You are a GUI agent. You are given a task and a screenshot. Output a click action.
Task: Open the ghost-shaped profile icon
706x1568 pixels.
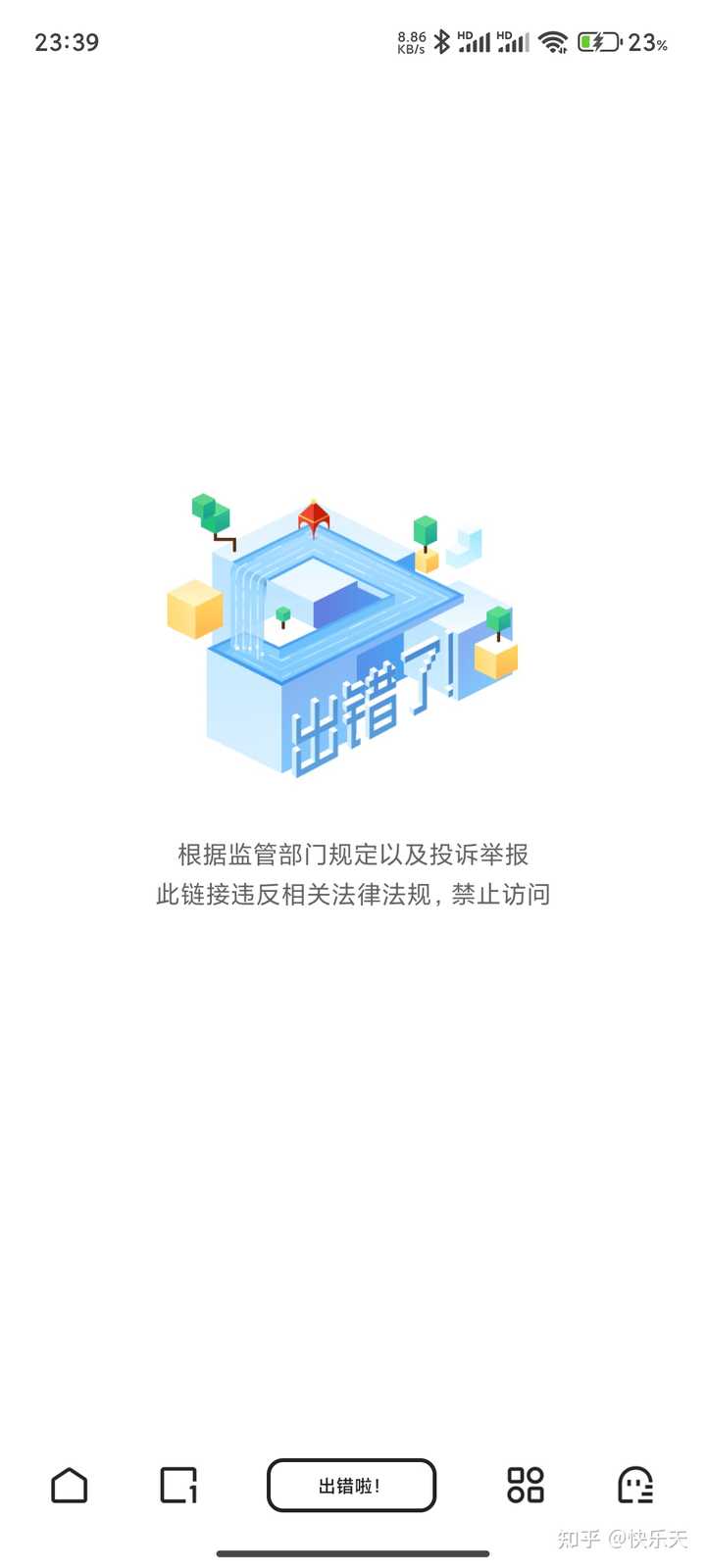pos(635,1485)
